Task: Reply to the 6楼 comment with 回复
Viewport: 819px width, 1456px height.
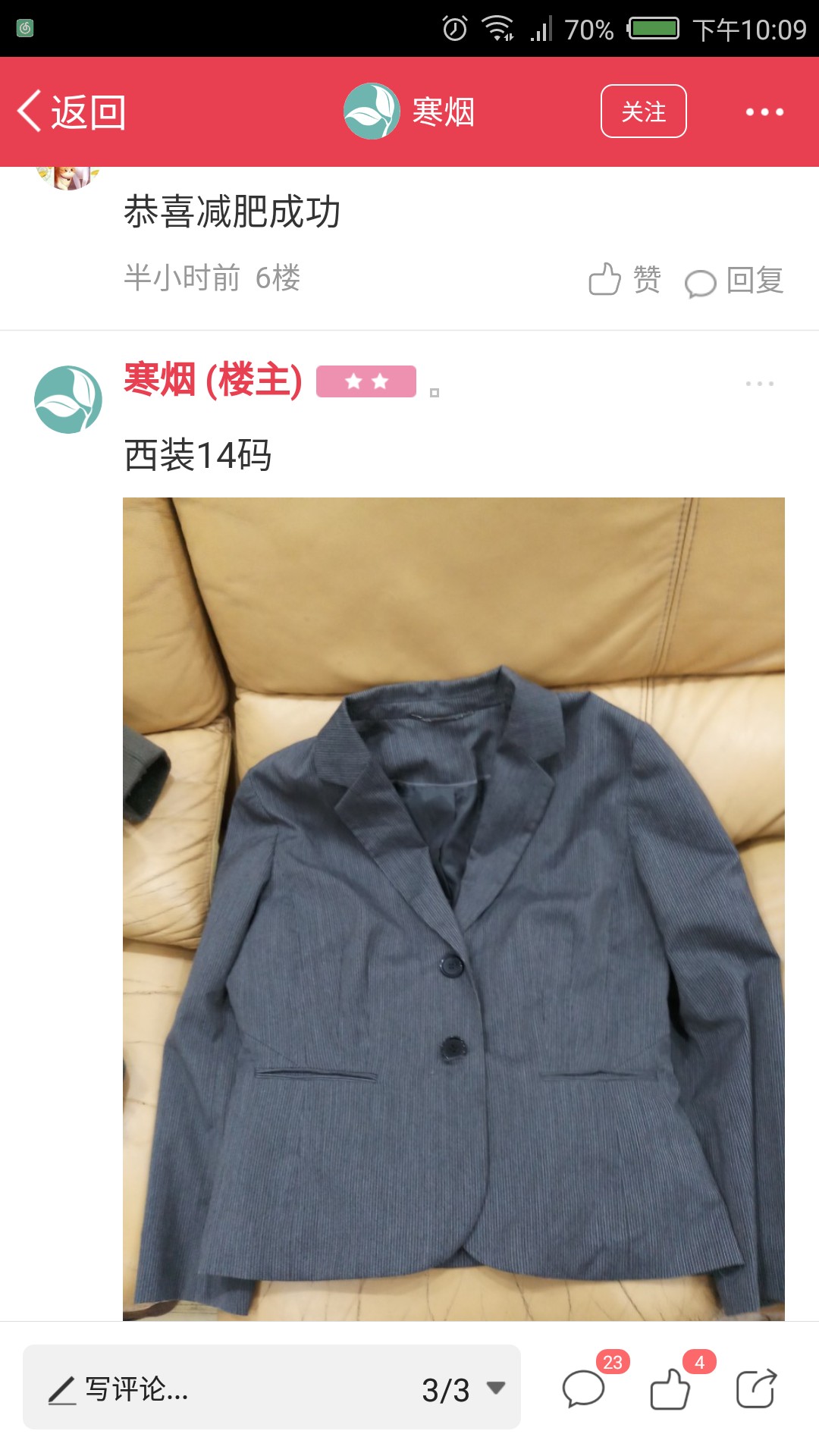Action: coord(733,281)
